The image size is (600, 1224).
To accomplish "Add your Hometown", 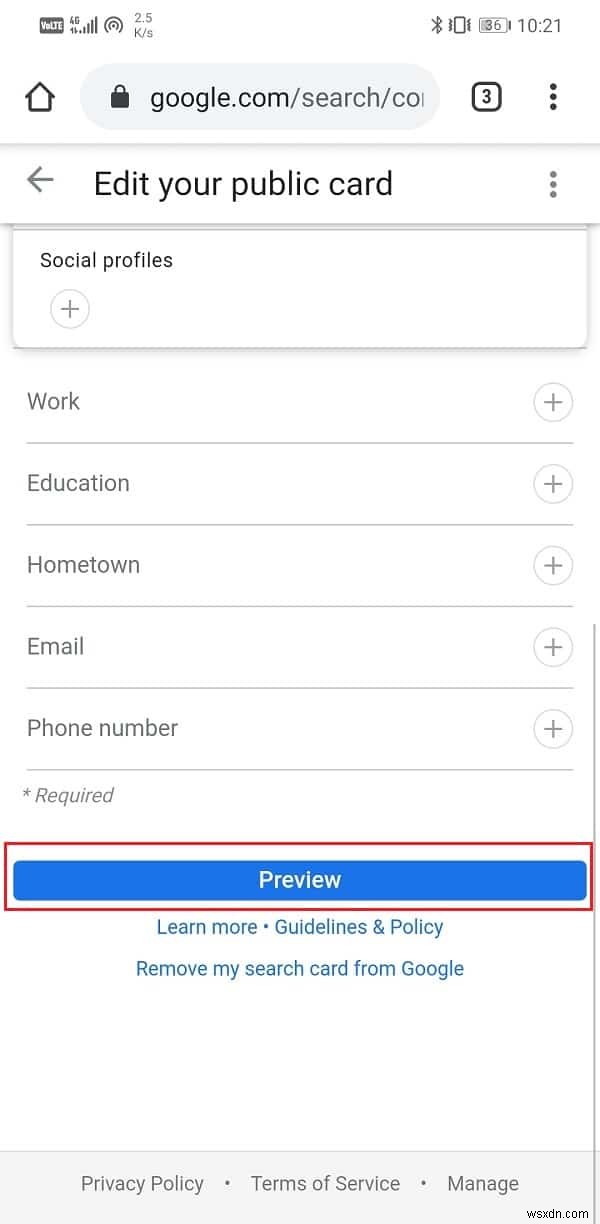I will (x=552, y=565).
